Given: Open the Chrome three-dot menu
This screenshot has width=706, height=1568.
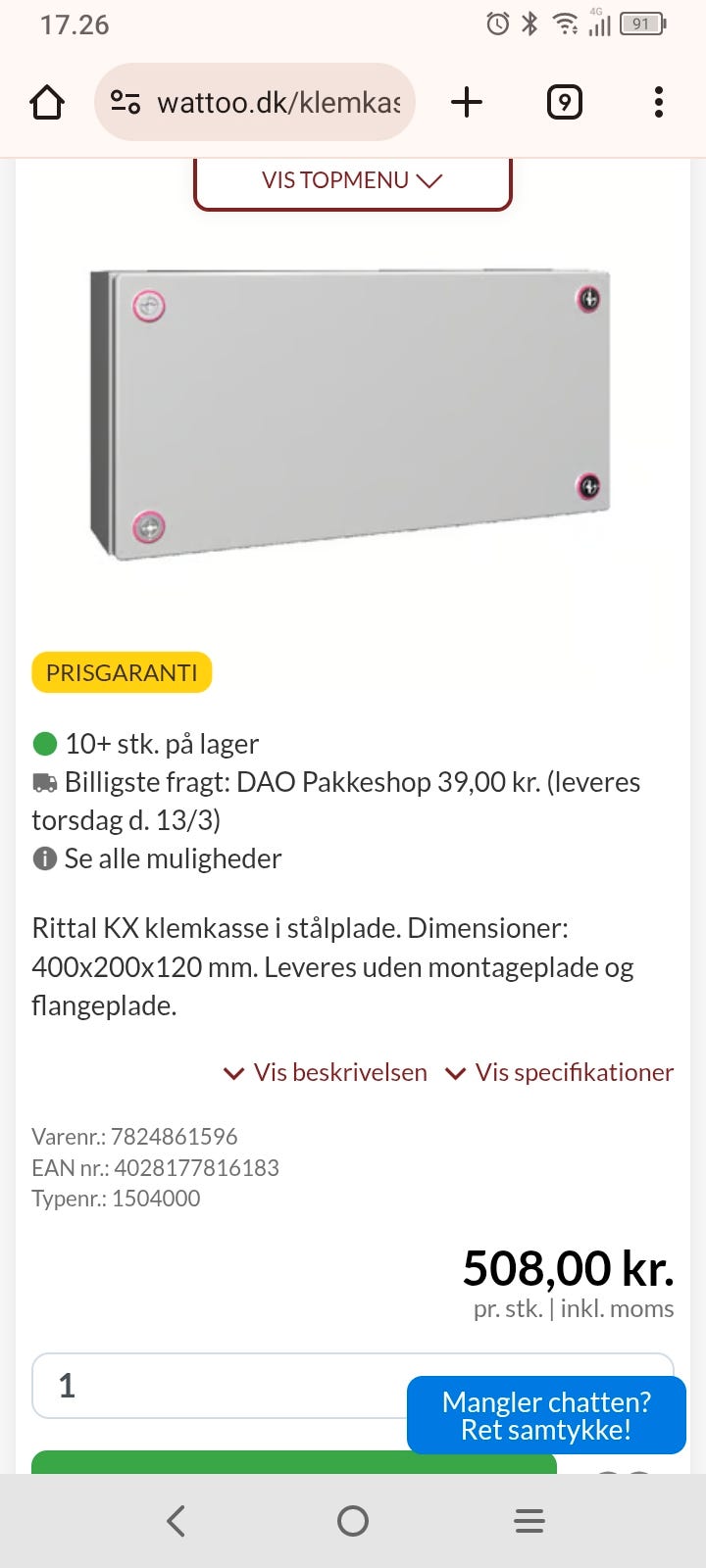Looking at the screenshot, I should click(658, 101).
